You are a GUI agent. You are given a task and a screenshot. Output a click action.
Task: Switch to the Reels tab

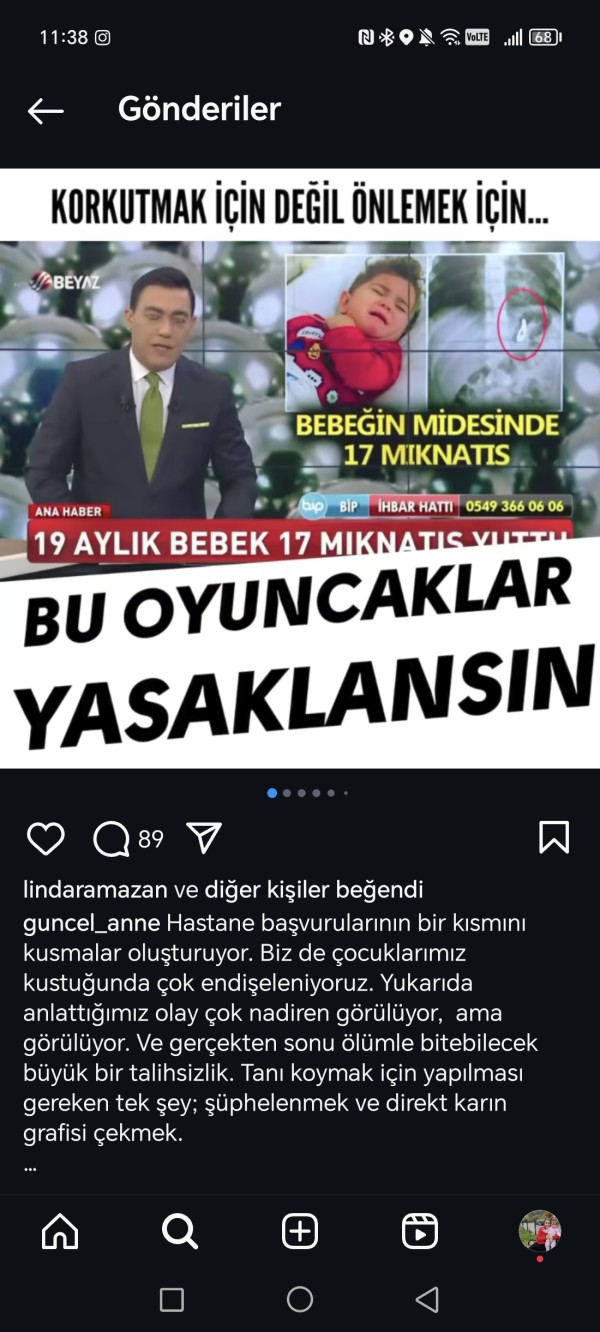coord(420,1231)
